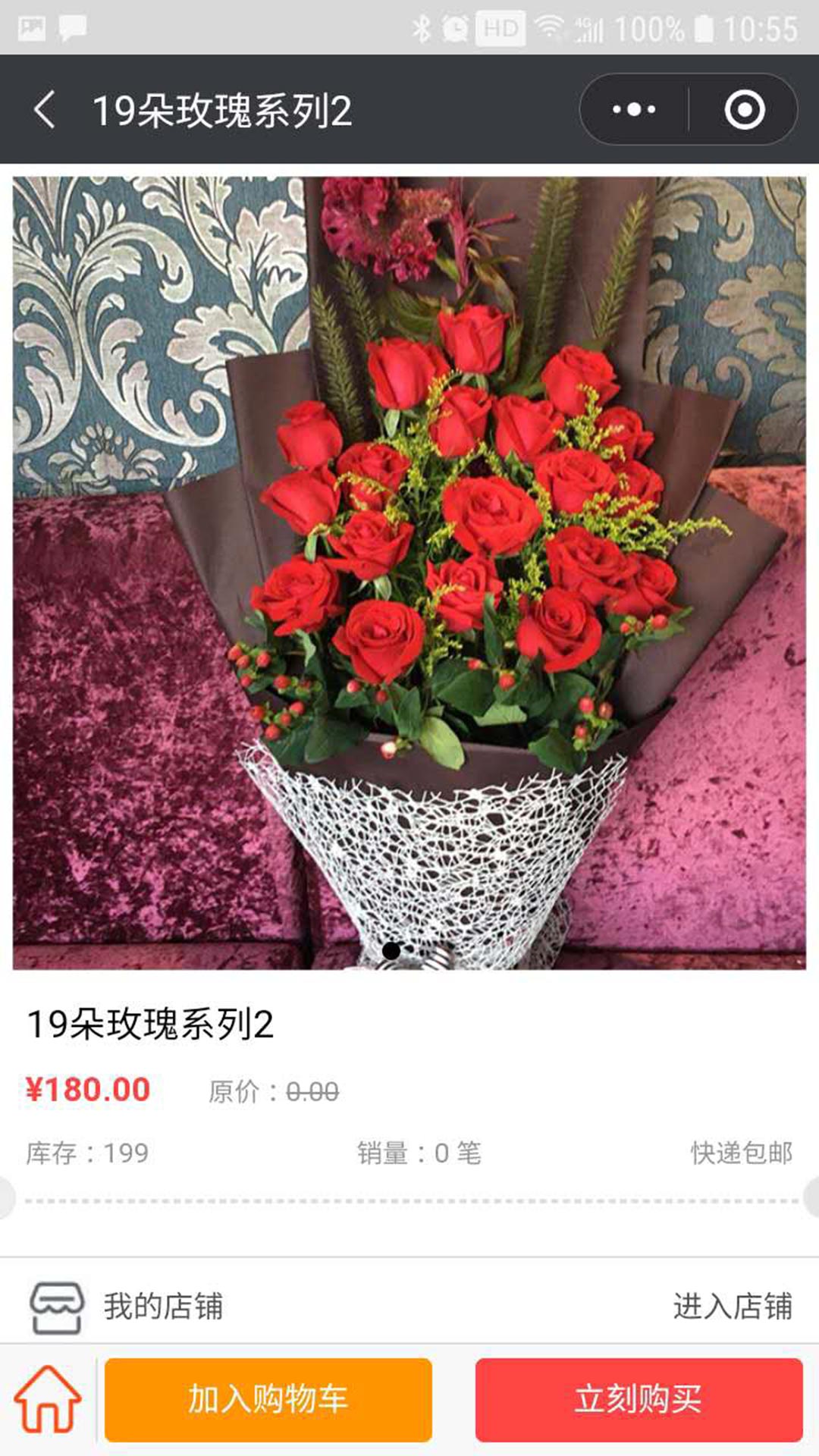
Task: Enter the store via 进入店铺
Action: click(x=732, y=1306)
